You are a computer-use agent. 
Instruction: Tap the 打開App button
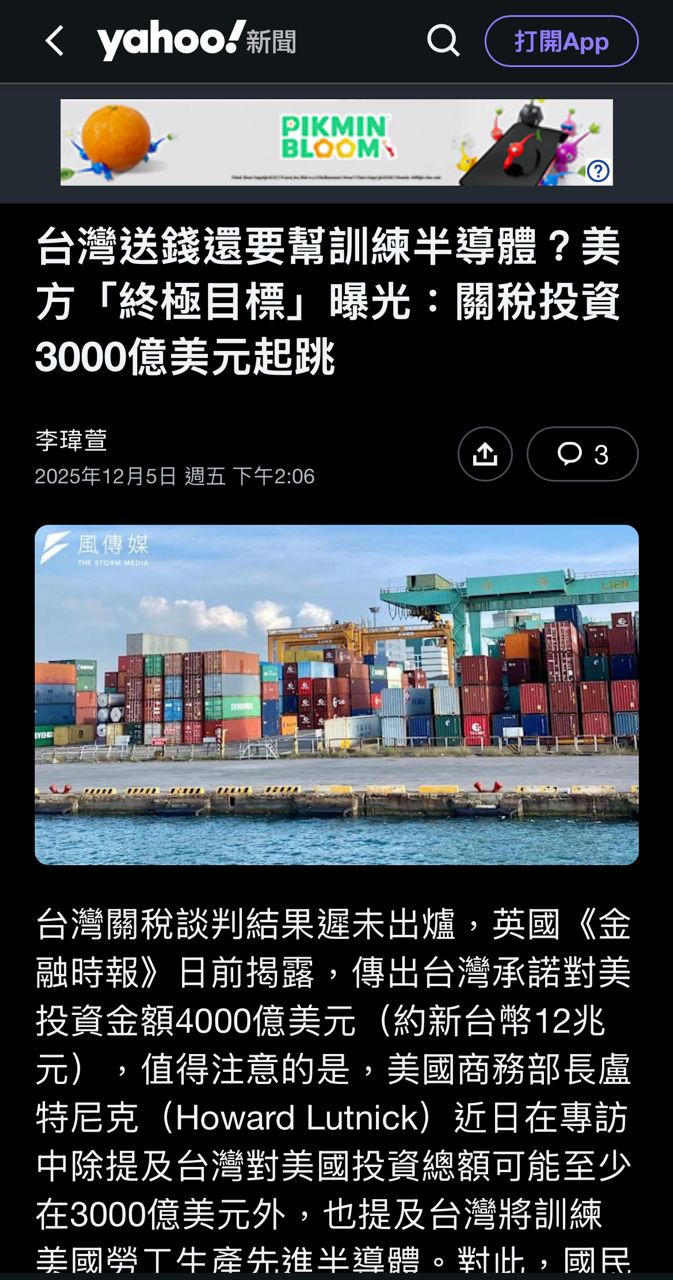pyautogui.click(x=561, y=41)
